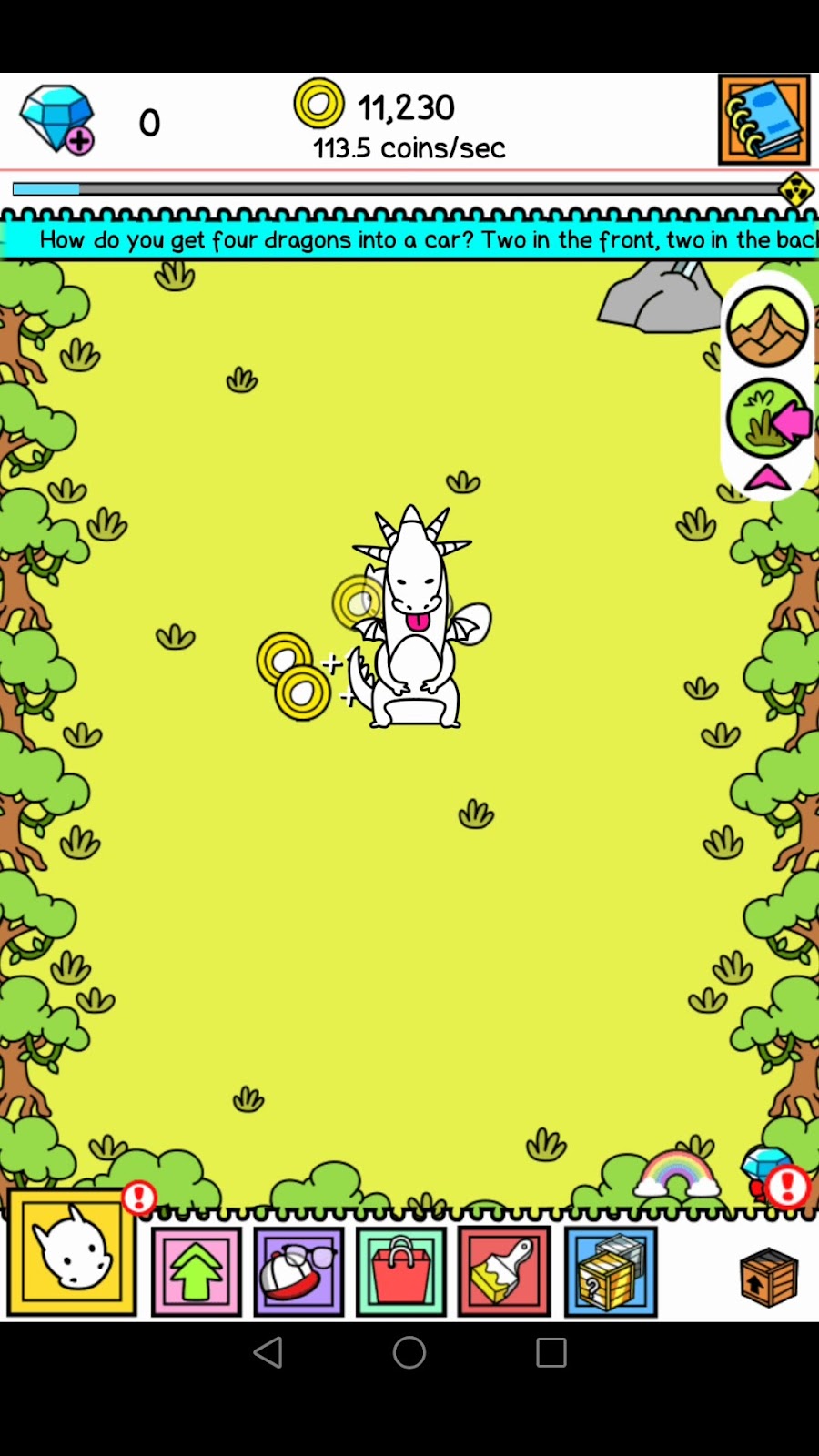
Task: Collect the rainbow bonus
Action: pyautogui.click(x=676, y=1174)
